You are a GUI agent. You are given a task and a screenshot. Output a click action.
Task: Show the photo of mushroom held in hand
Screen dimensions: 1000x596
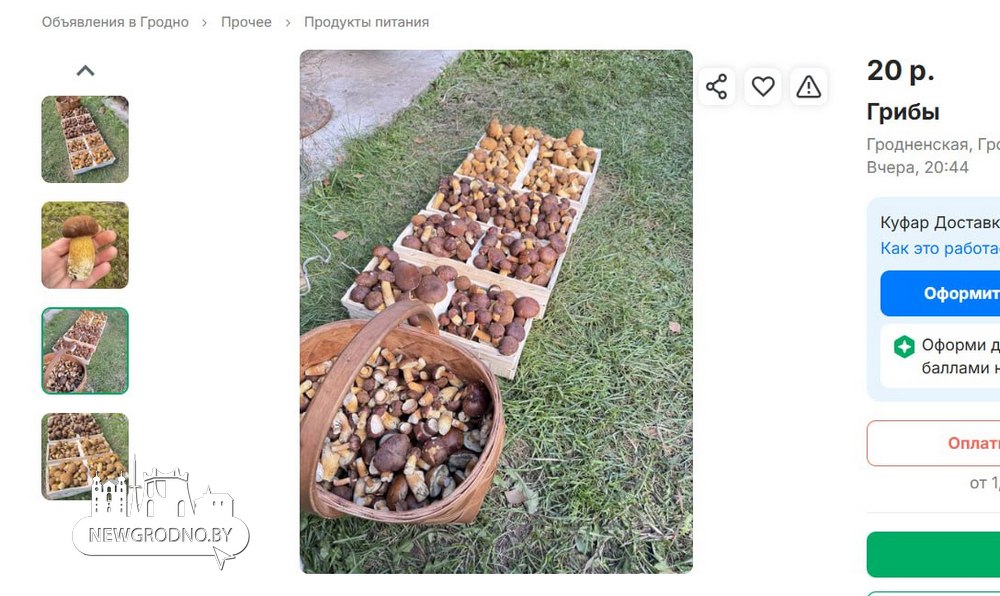tap(85, 245)
